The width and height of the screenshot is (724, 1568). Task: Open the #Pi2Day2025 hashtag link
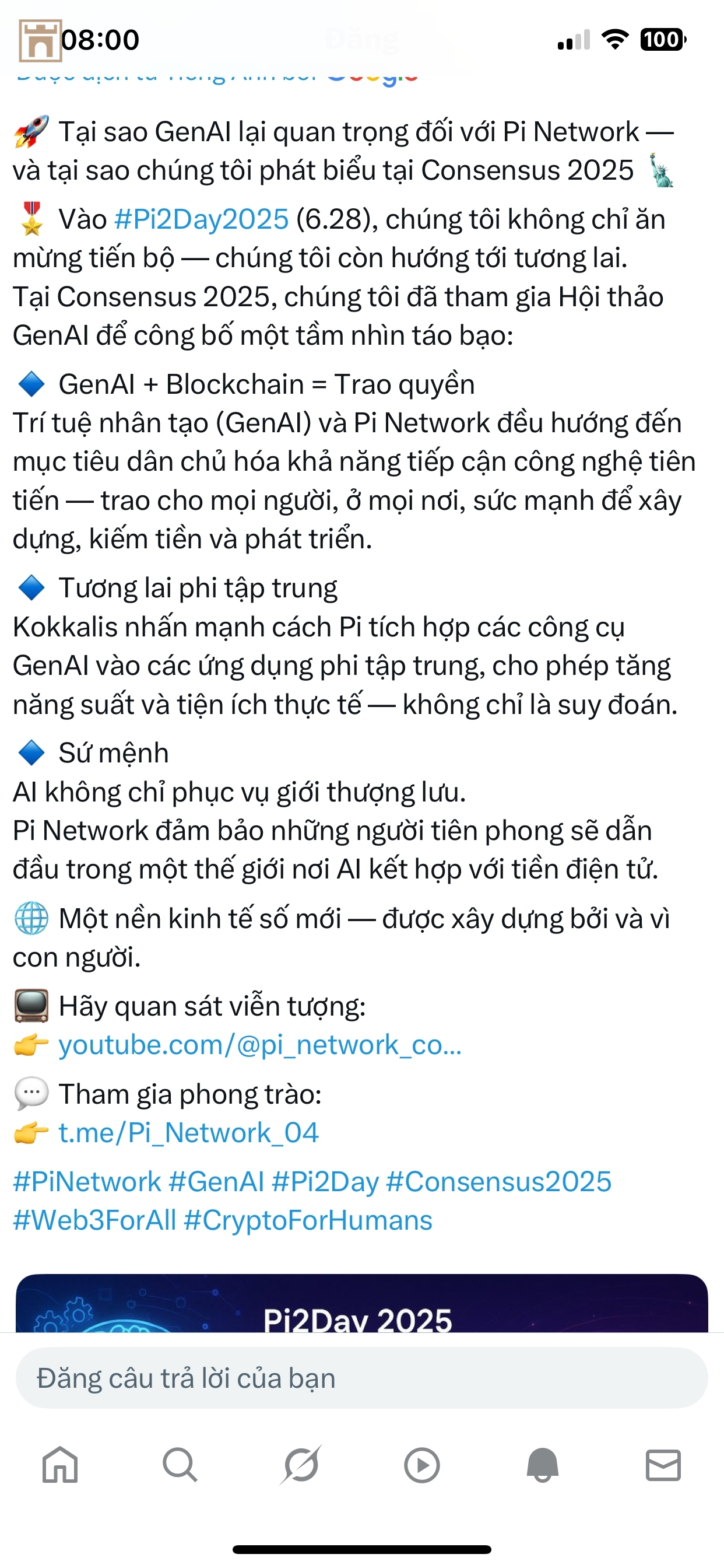coord(201,220)
